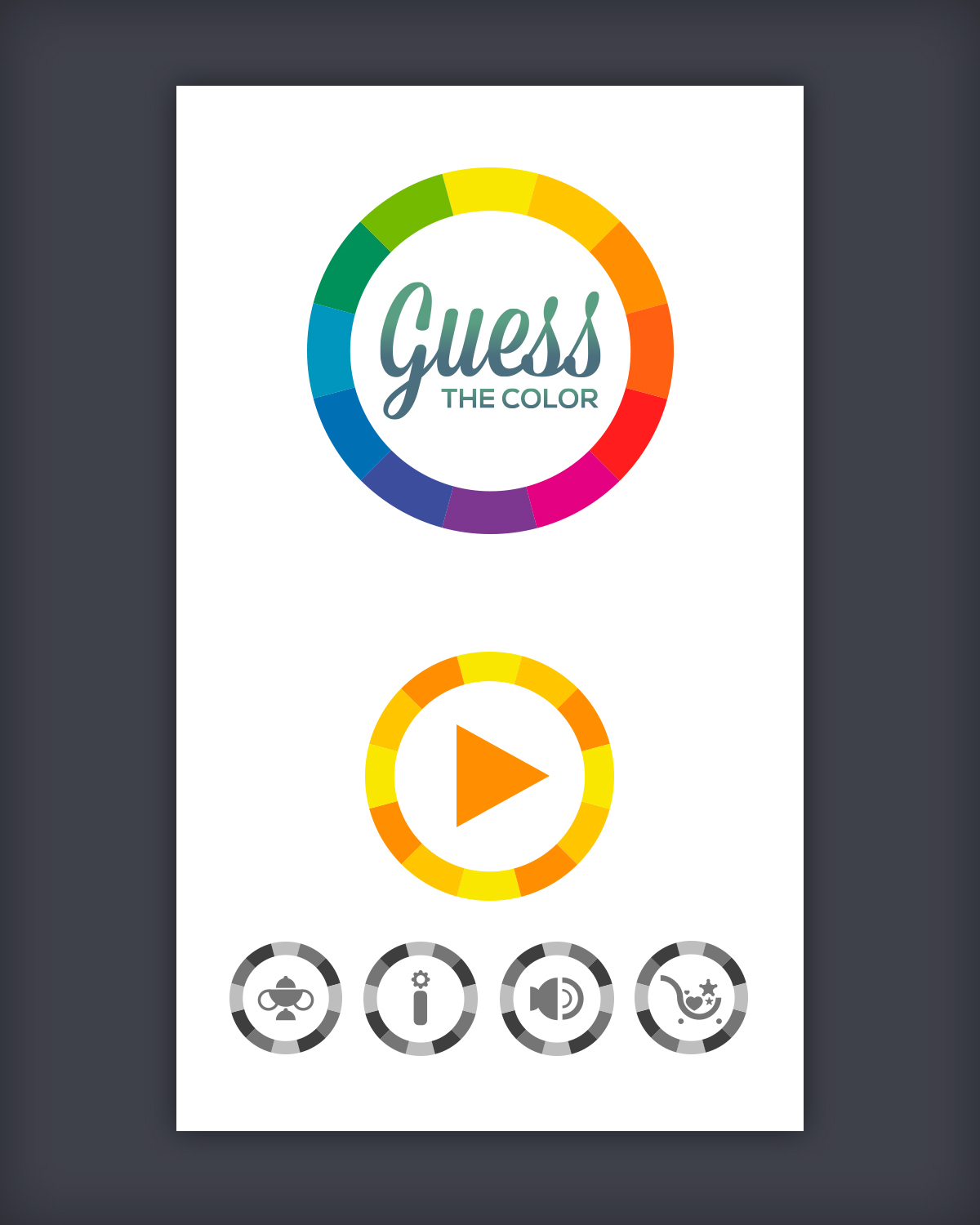Open the trophy leaderboard icon

tap(286, 998)
